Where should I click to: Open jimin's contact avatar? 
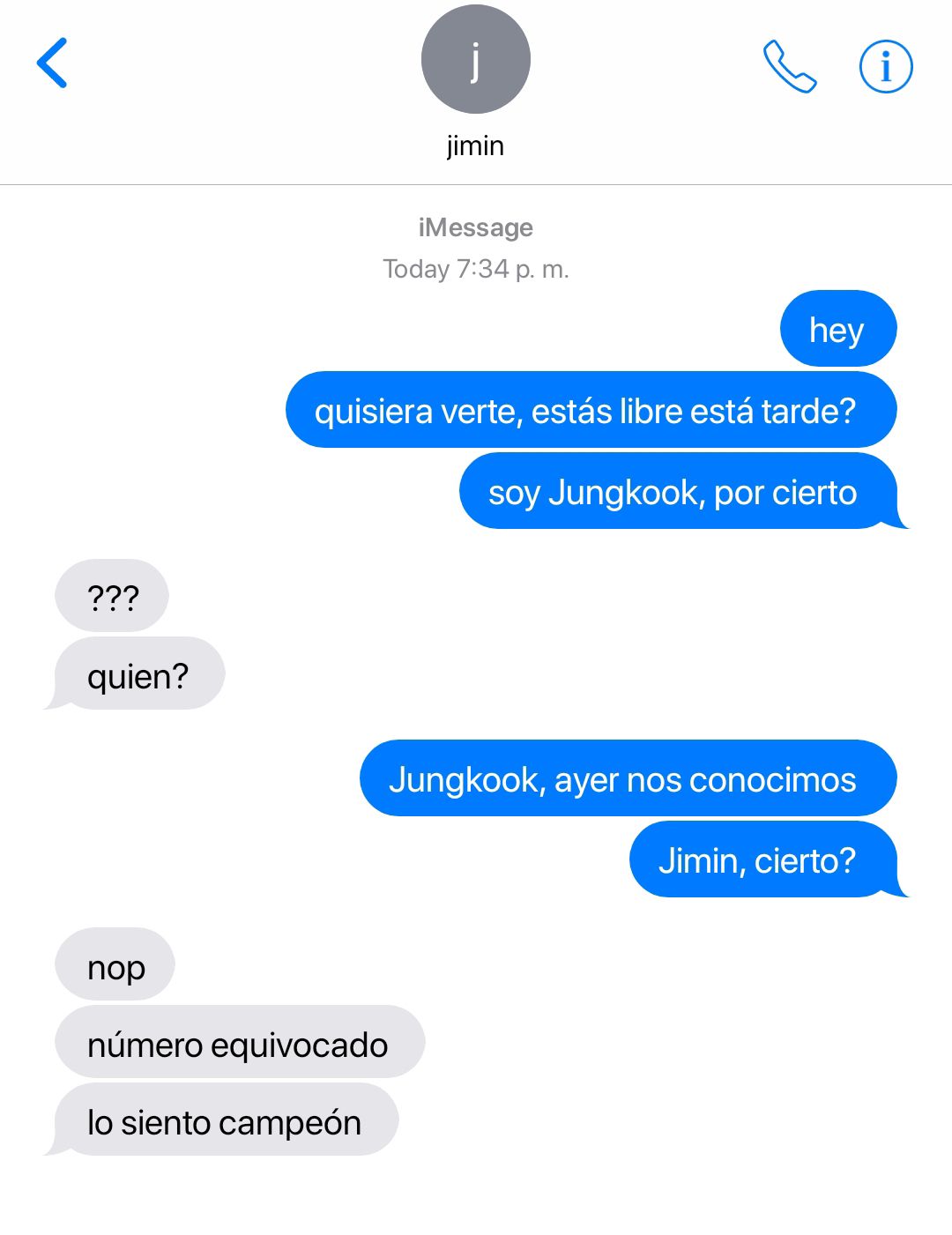475,59
